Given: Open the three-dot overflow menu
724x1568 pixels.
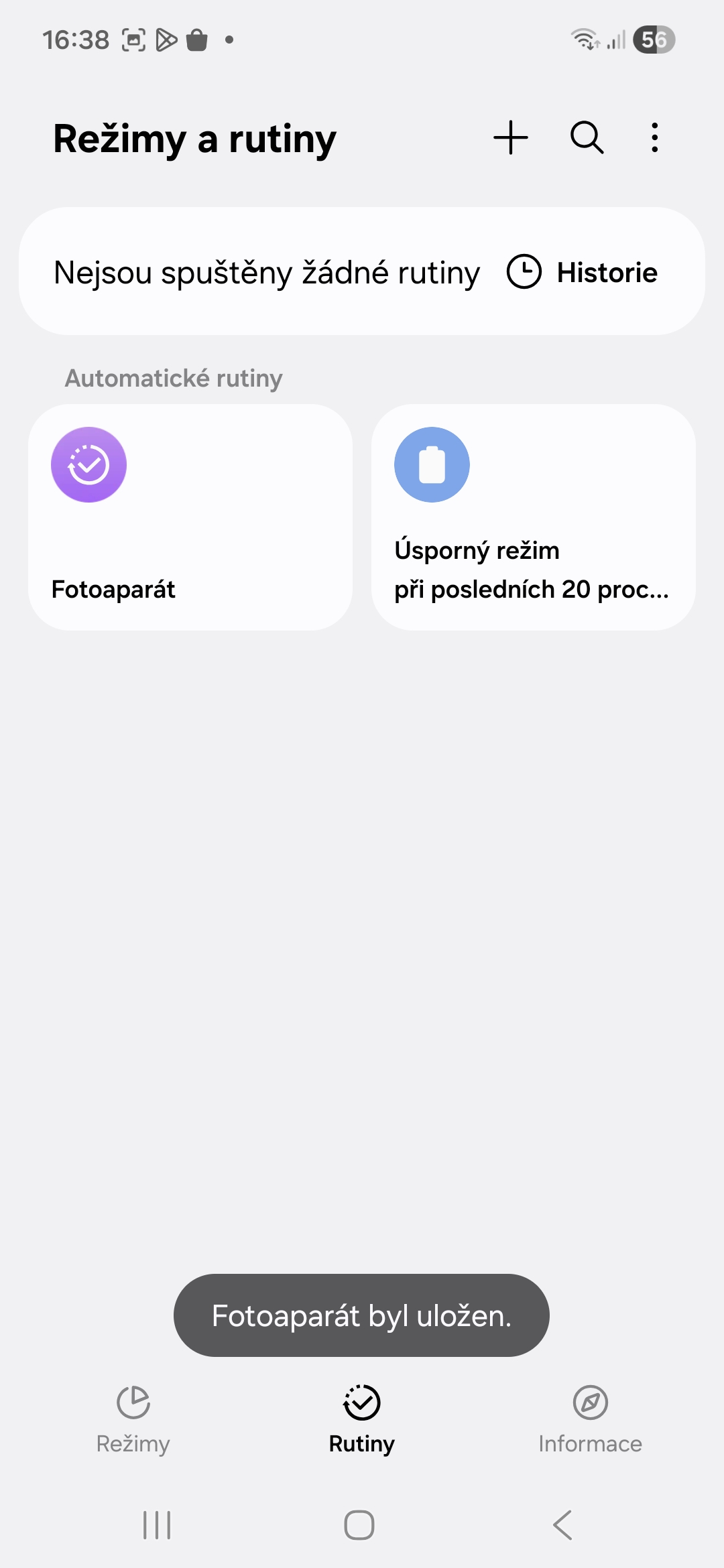Looking at the screenshot, I should pos(655,138).
